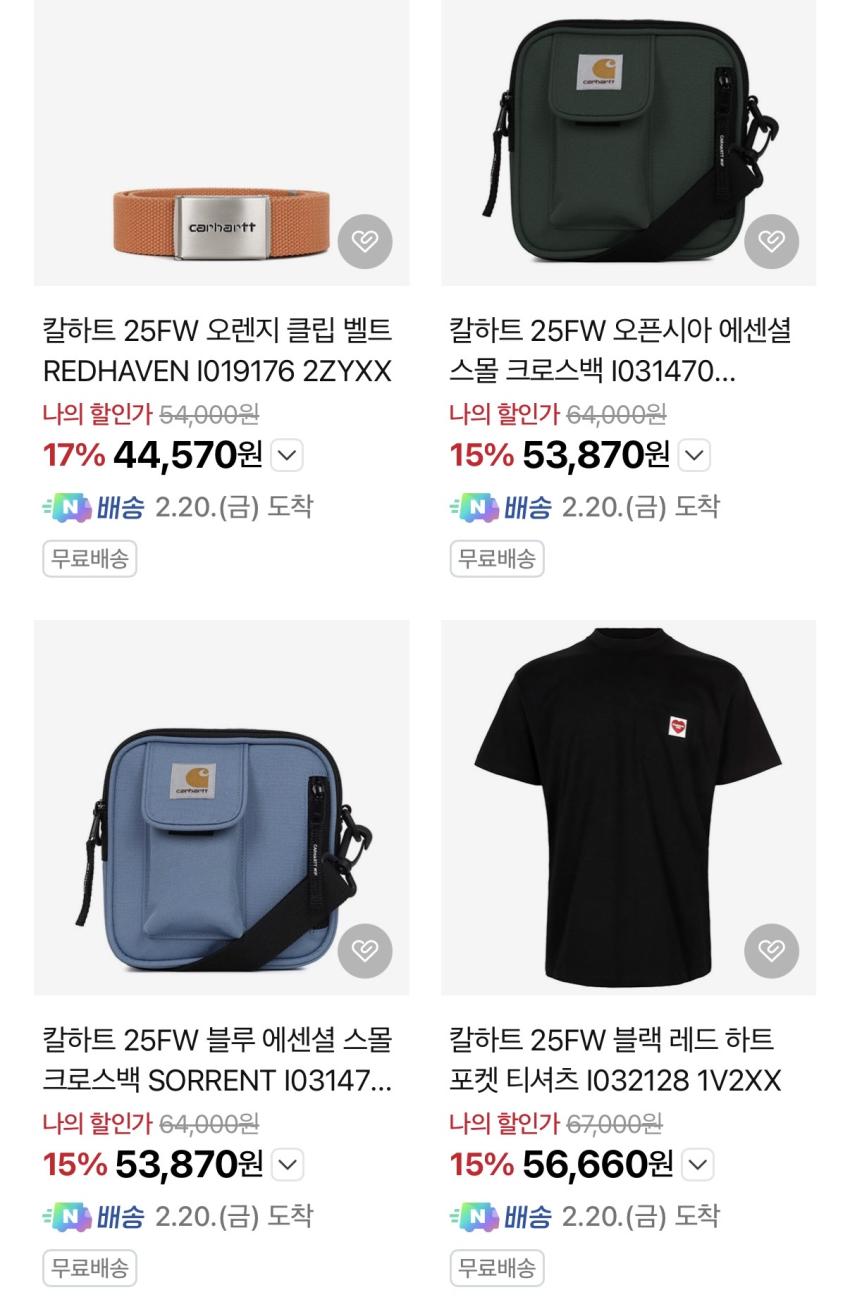Save the blue SORRENT cross bag to wishlist
This screenshot has width=850, height=1309.
[x=365, y=950]
